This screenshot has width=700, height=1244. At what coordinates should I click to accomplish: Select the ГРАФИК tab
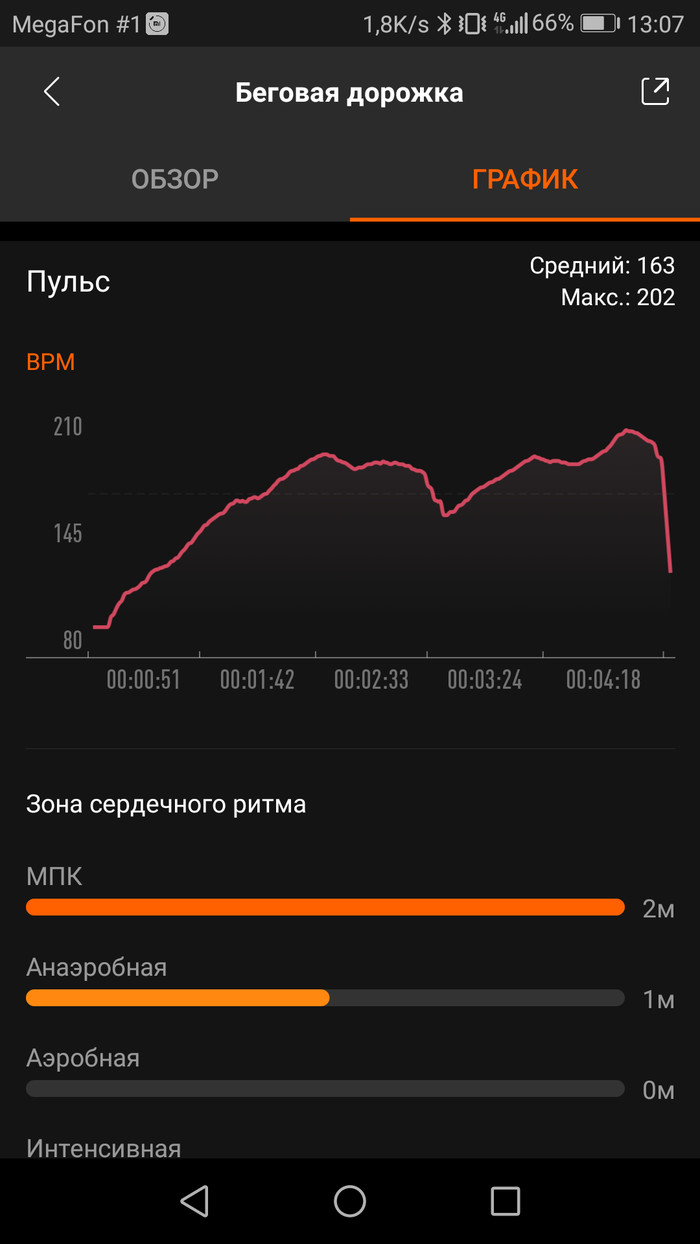[525, 179]
